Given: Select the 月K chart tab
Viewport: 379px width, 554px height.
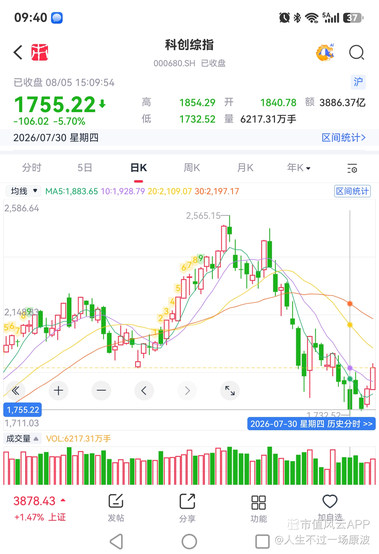Looking at the screenshot, I should click(245, 167).
